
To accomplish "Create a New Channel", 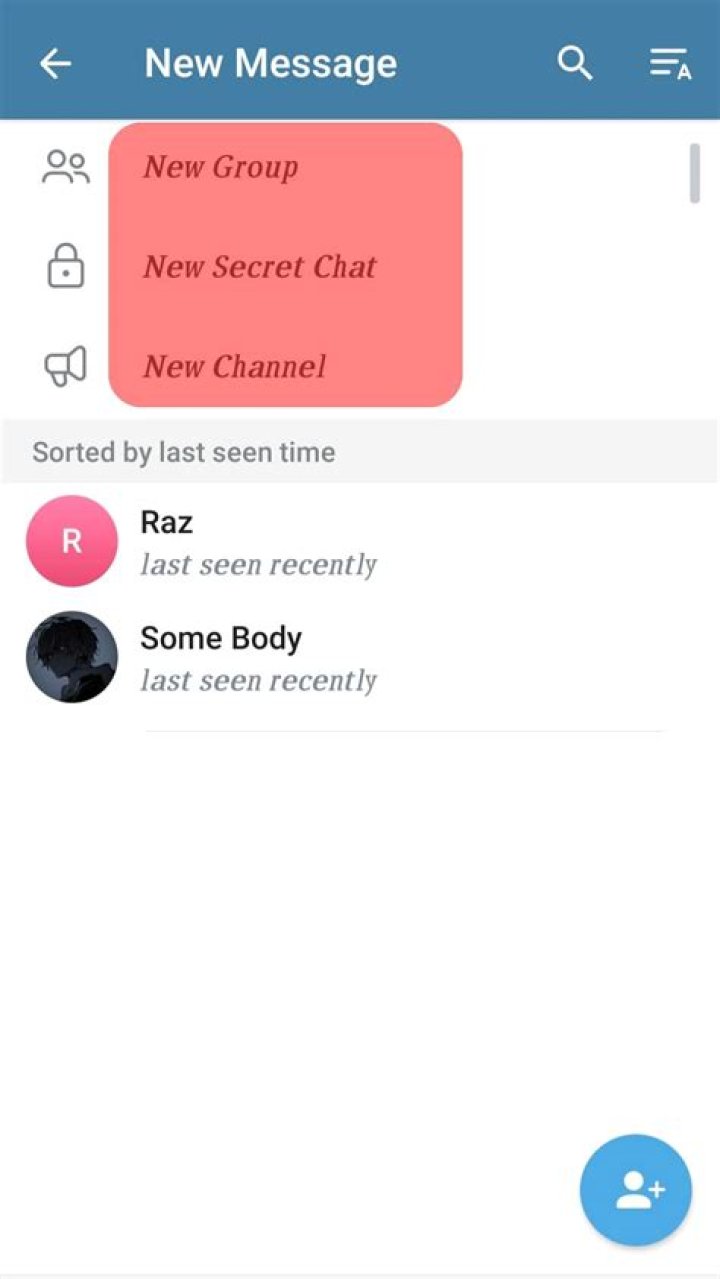I will (235, 367).
